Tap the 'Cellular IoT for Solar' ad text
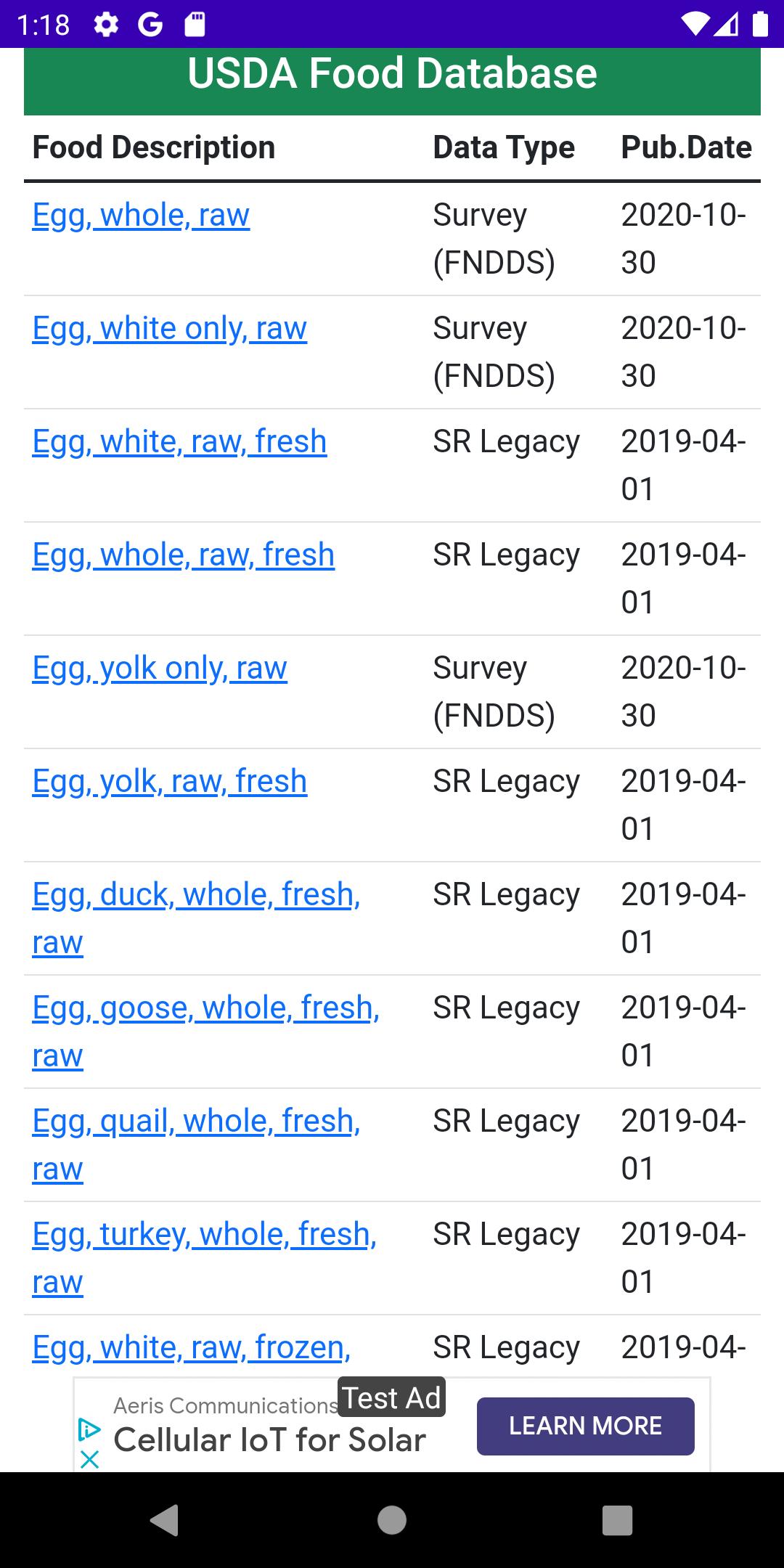Viewport: 784px width, 1568px height. [x=271, y=1440]
